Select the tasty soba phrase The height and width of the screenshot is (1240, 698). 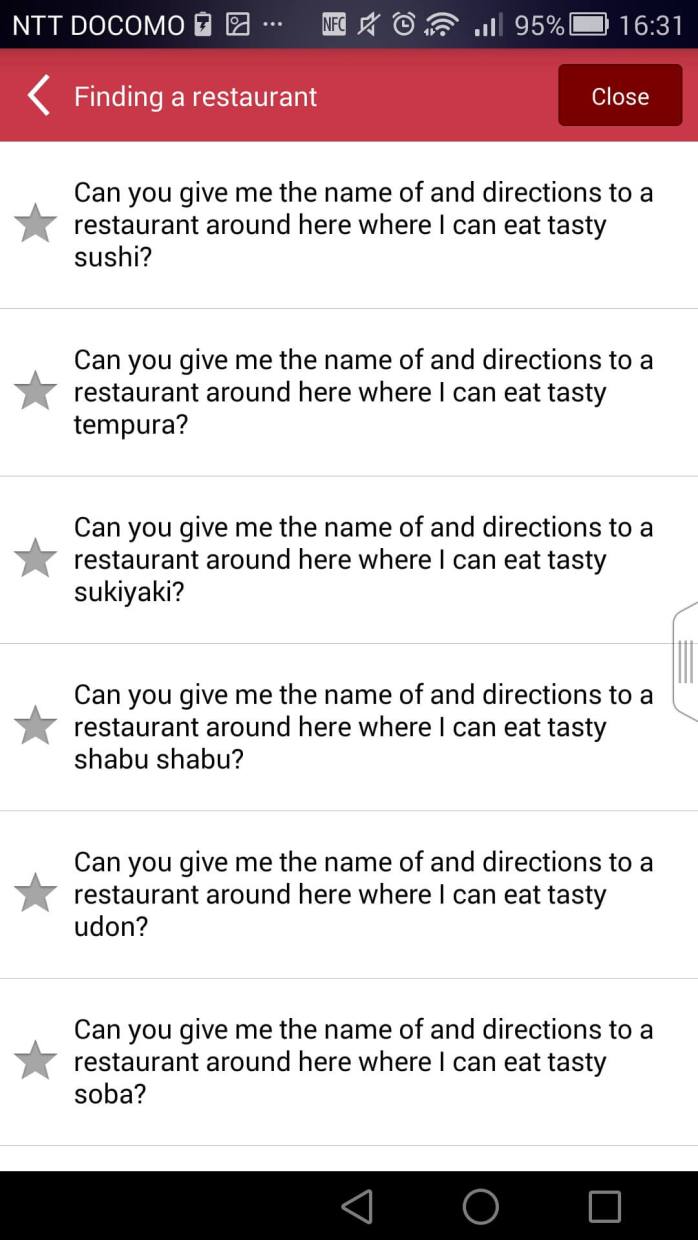[363, 1062]
